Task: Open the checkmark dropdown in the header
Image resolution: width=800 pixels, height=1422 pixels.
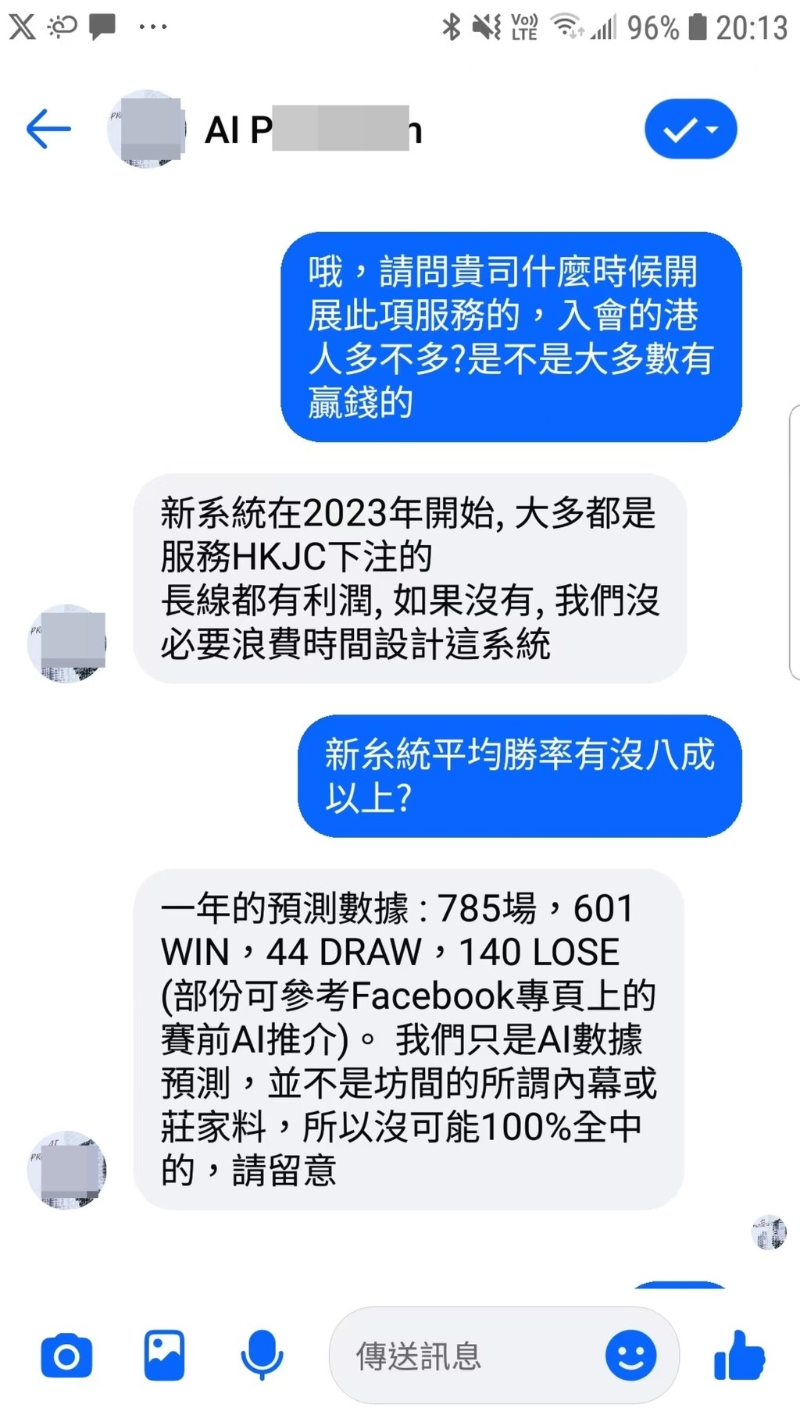Action: coord(690,131)
